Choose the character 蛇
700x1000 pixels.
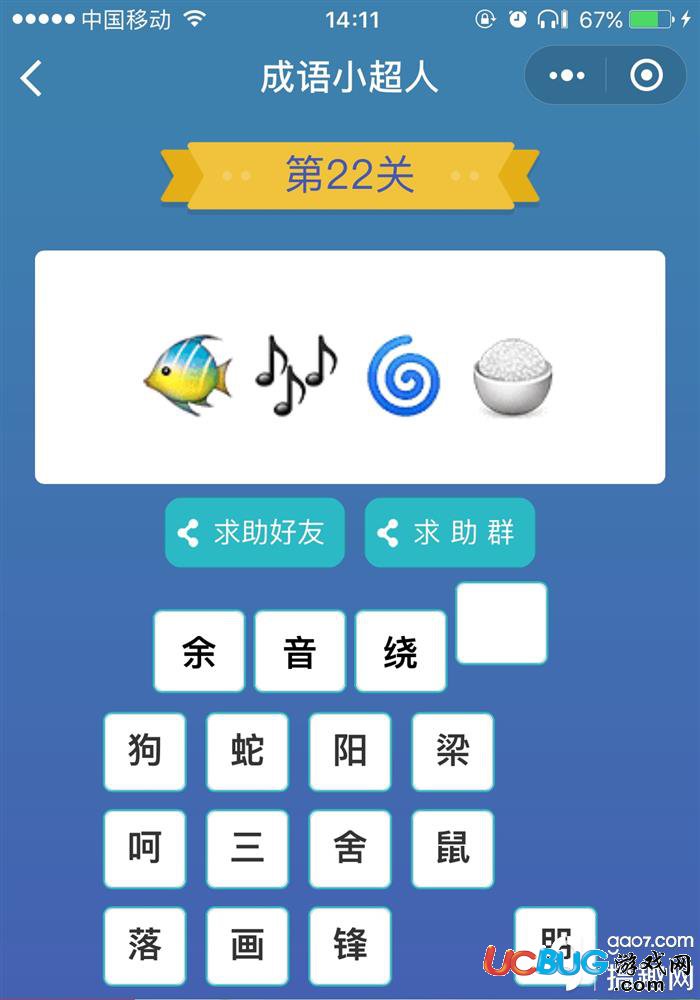tap(247, 751)
